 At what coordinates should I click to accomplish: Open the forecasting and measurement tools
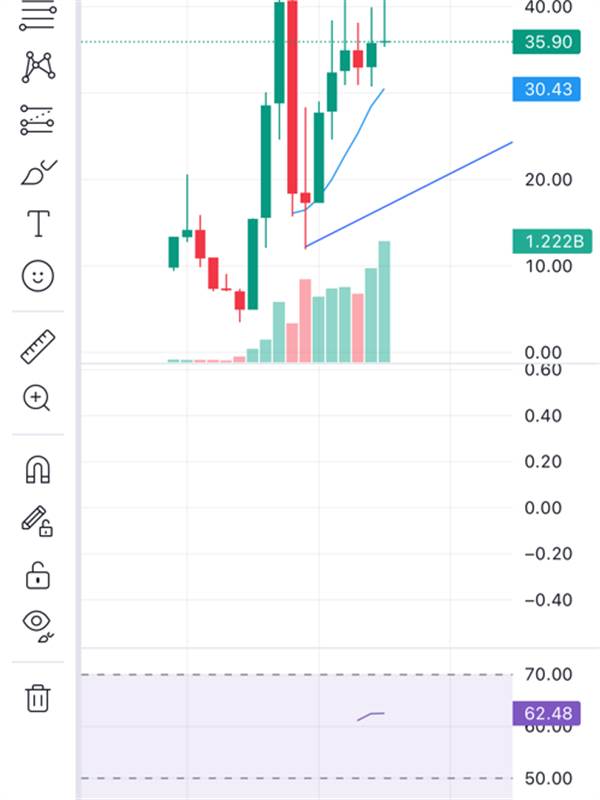[37, 120]
